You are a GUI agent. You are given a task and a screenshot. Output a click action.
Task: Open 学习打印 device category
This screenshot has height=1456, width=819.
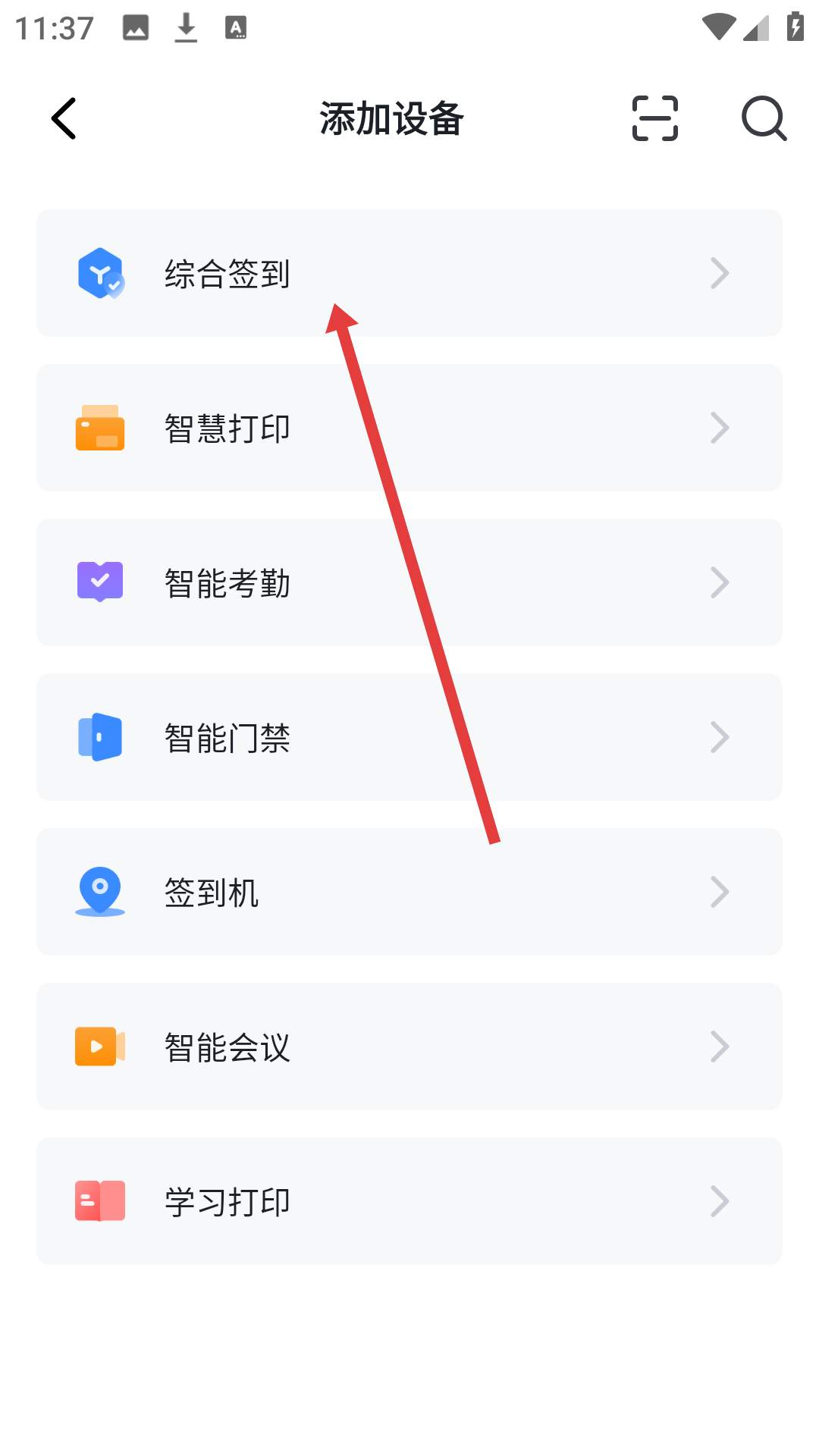pyautogui.click(x=409, y=1202)
